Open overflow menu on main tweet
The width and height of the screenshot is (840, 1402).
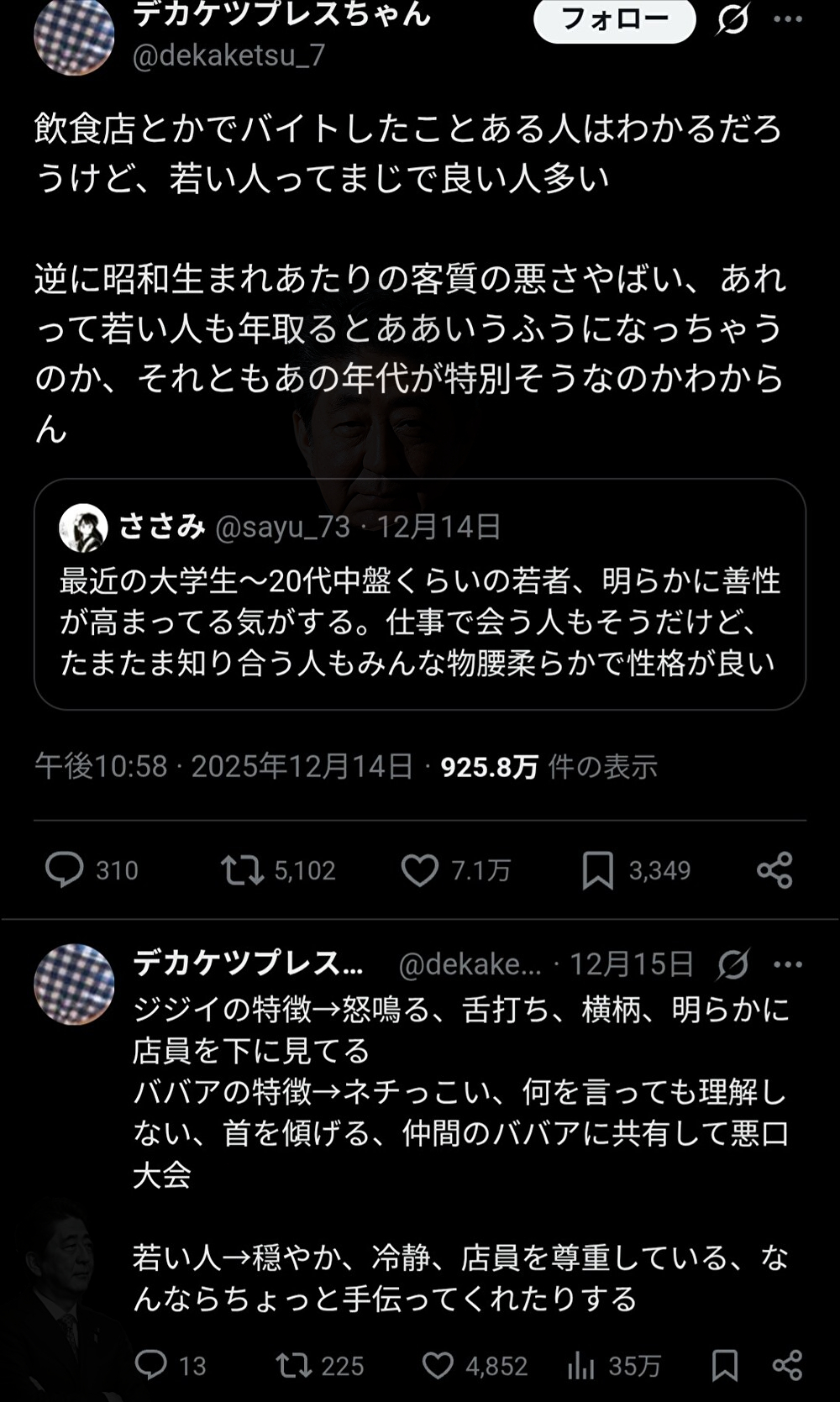coord(787,19)
